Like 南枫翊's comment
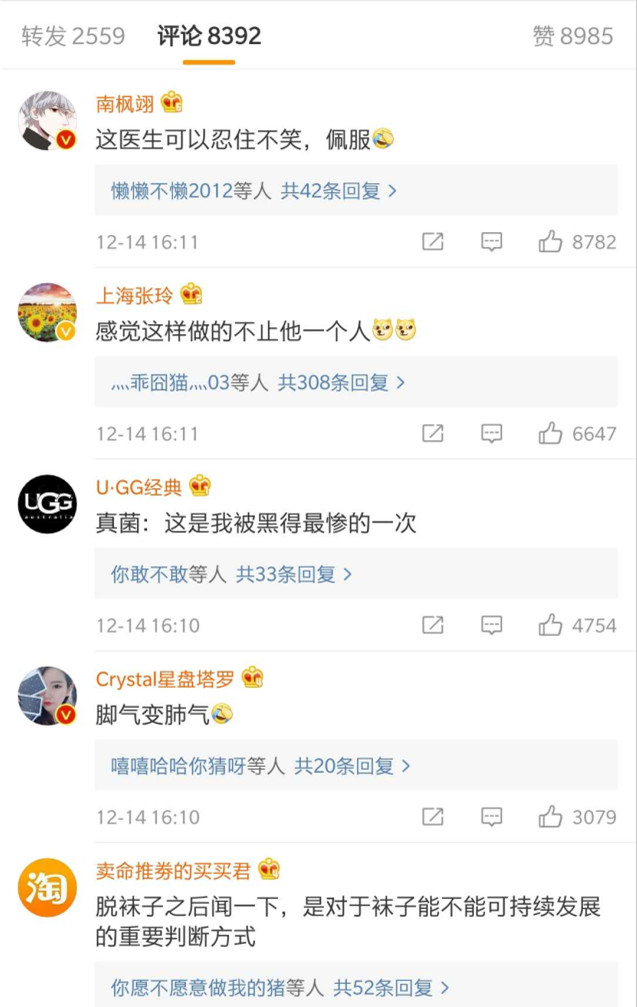Screen dimensions: 637x1007 551,242
